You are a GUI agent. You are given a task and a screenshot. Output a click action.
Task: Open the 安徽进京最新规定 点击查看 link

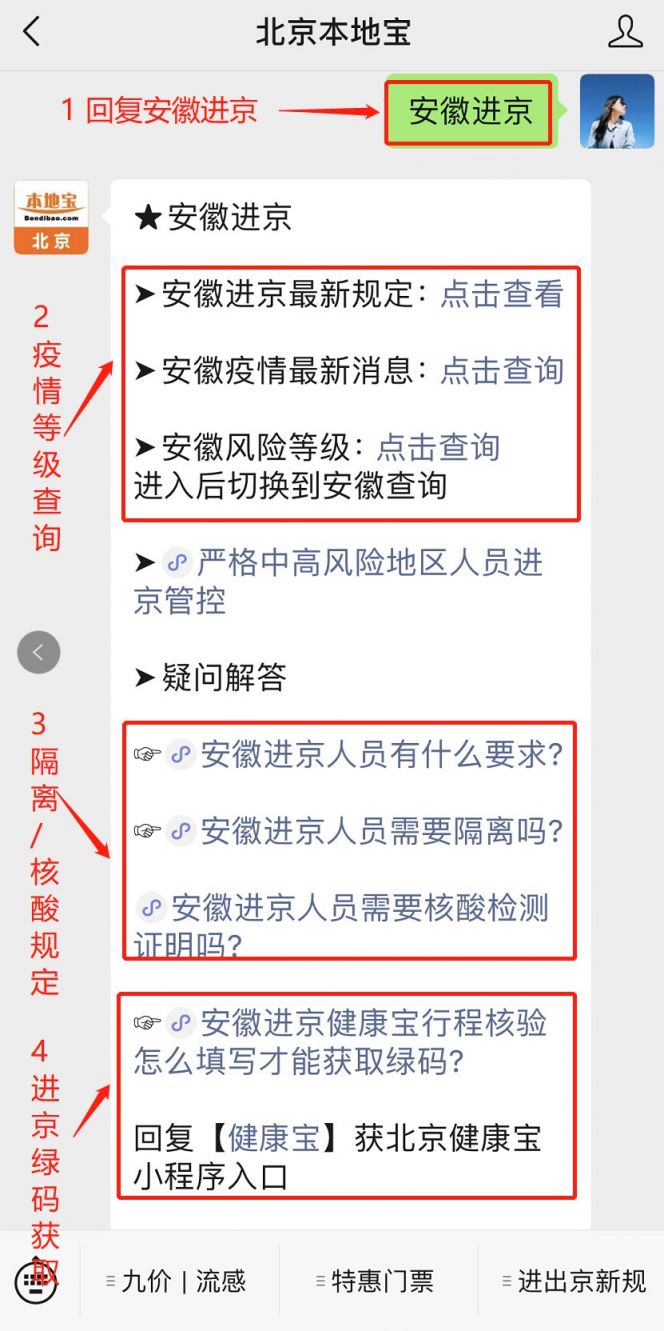pyautogui.click(x=501, y=294)
